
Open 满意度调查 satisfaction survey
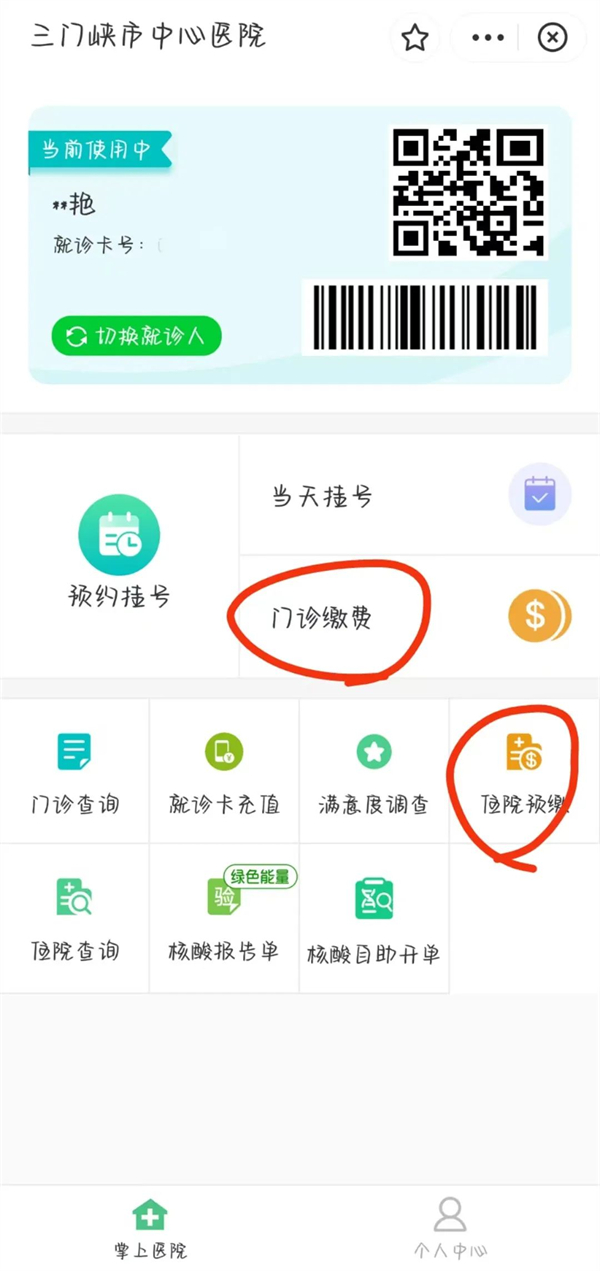click(x=374, y=772)
